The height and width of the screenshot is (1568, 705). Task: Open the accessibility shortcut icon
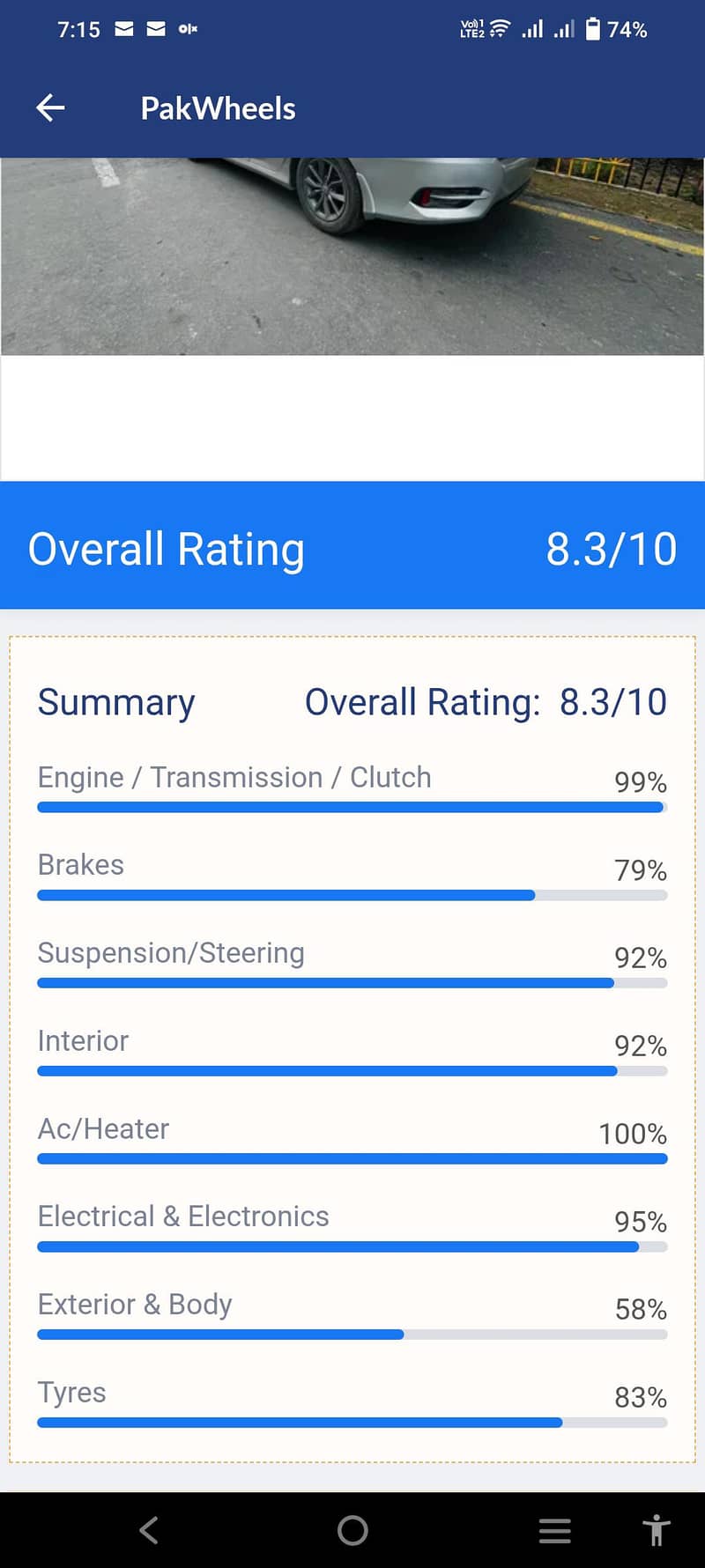point(657,1530)
